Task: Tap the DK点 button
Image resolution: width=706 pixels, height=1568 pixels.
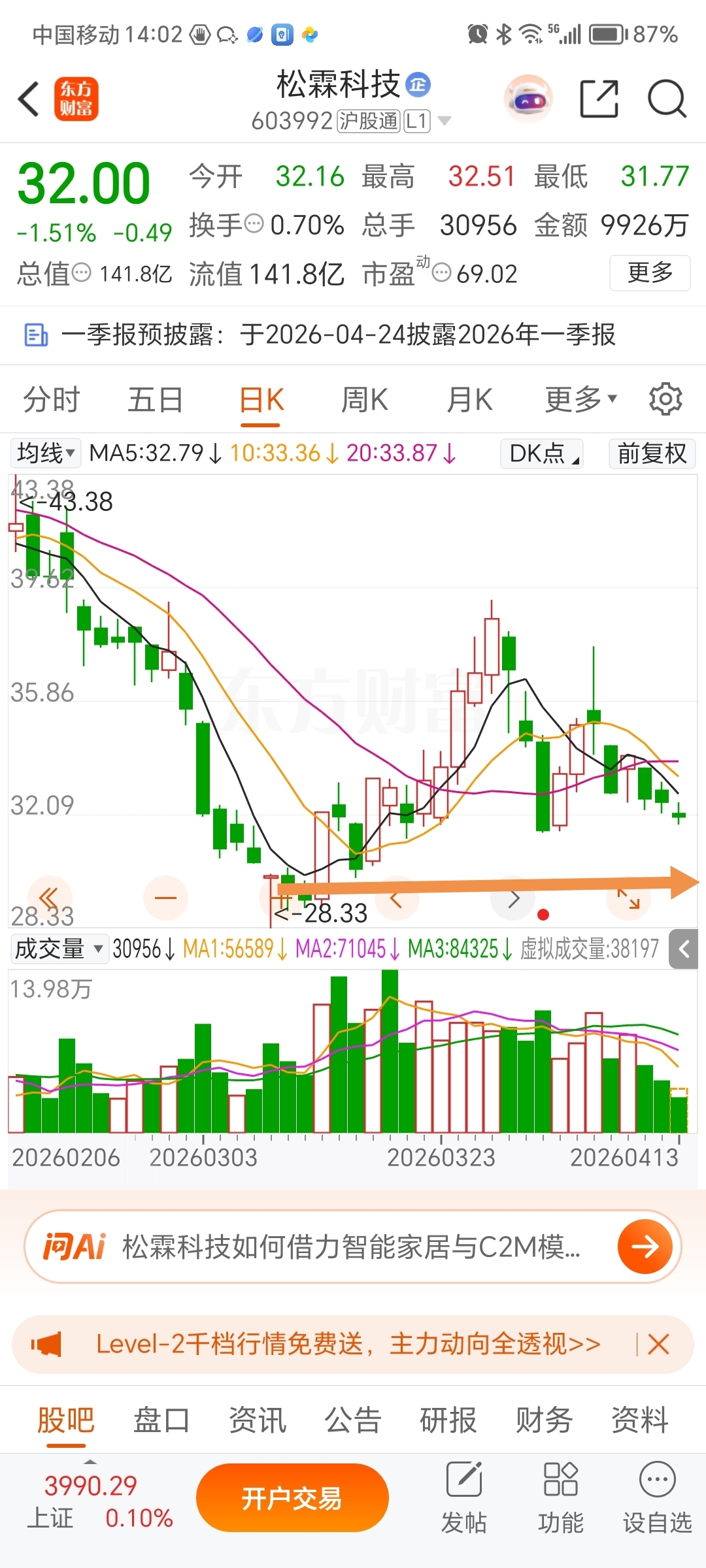Action: coord(542,453)
